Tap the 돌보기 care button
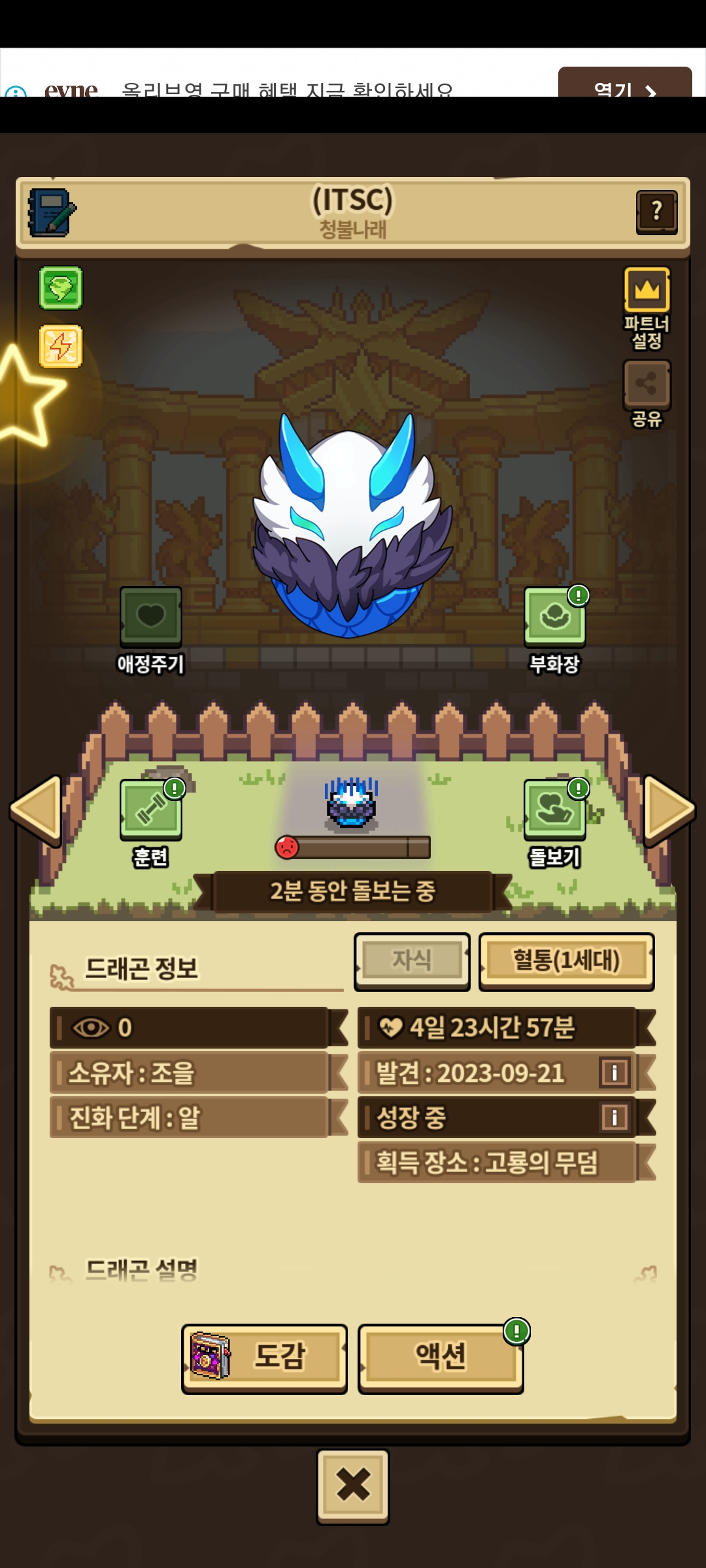The height and width of the screenshot is (1568, 706). [x=554, y=810]
